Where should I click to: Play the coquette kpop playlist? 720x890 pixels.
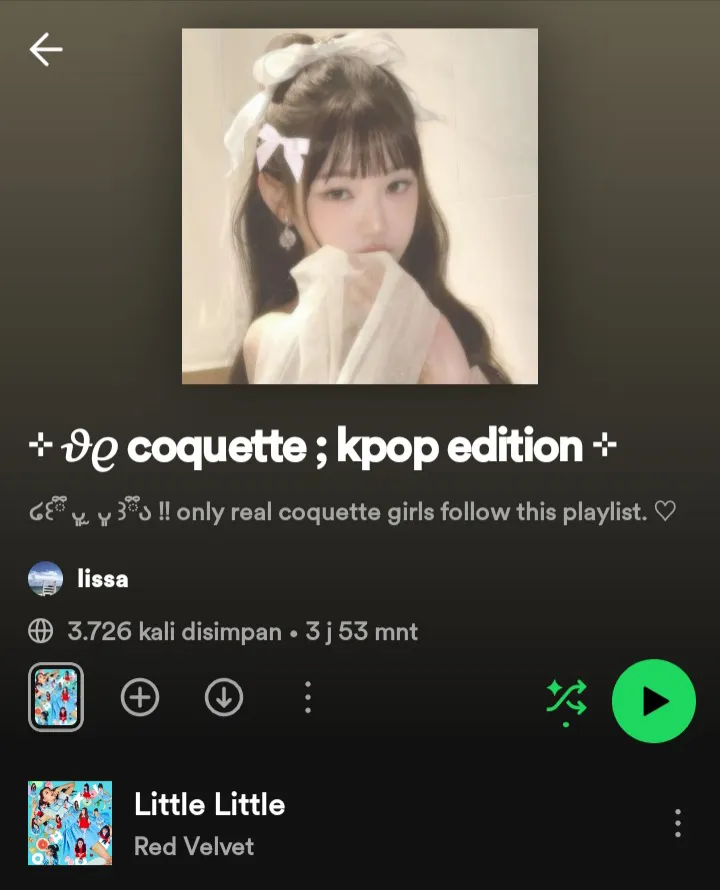click(x=653, y=701)
